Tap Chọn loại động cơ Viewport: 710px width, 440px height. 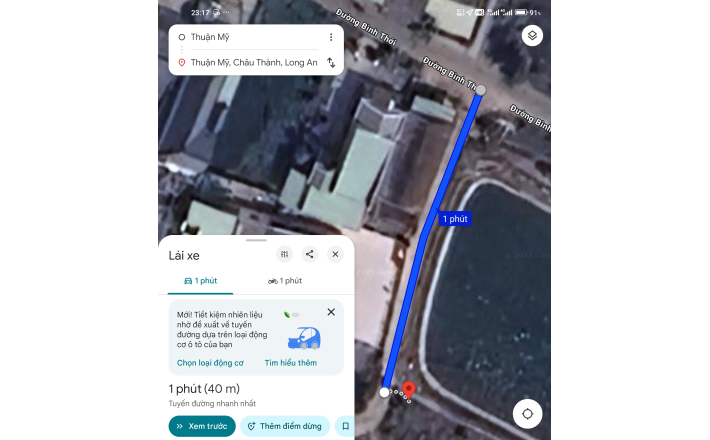coord(210,363)
